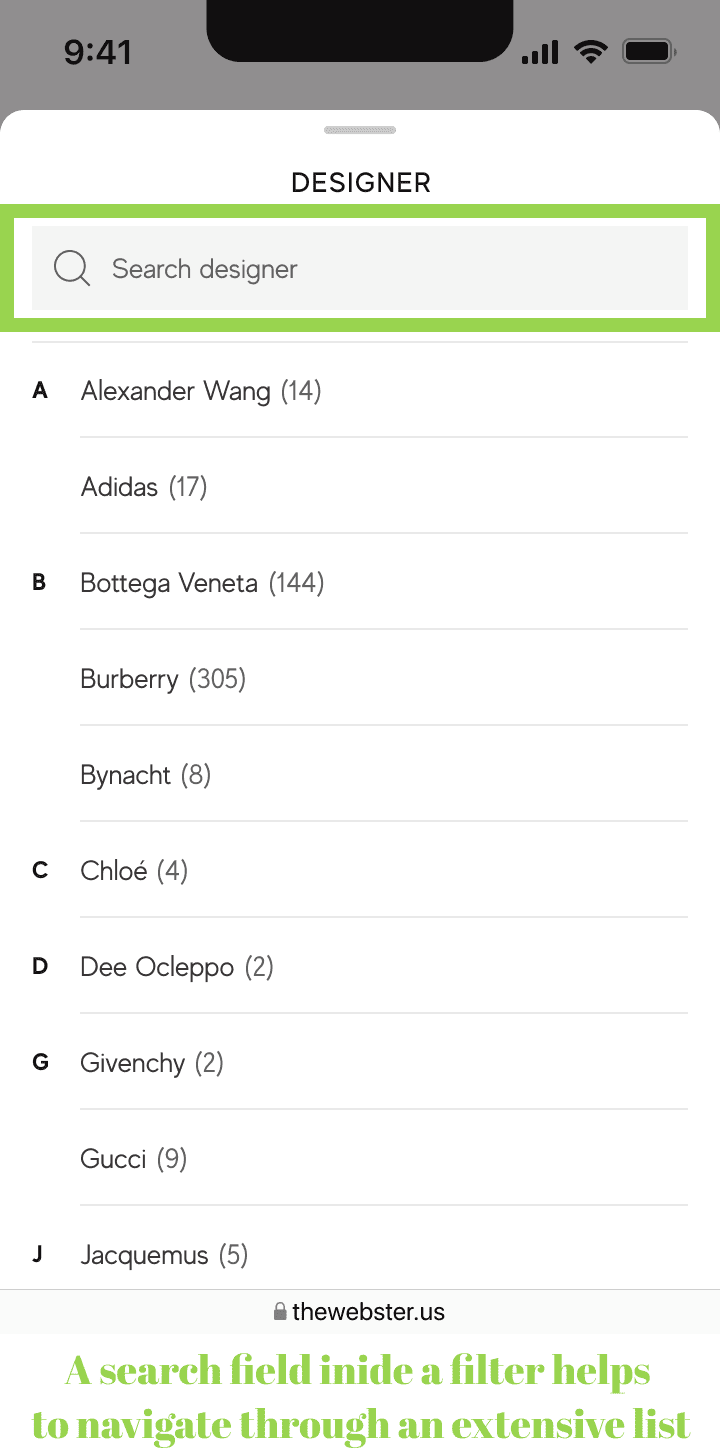720x1452 pixels.
Task: Tap the cellular signal strength icon
Action: tap(539, 52)
